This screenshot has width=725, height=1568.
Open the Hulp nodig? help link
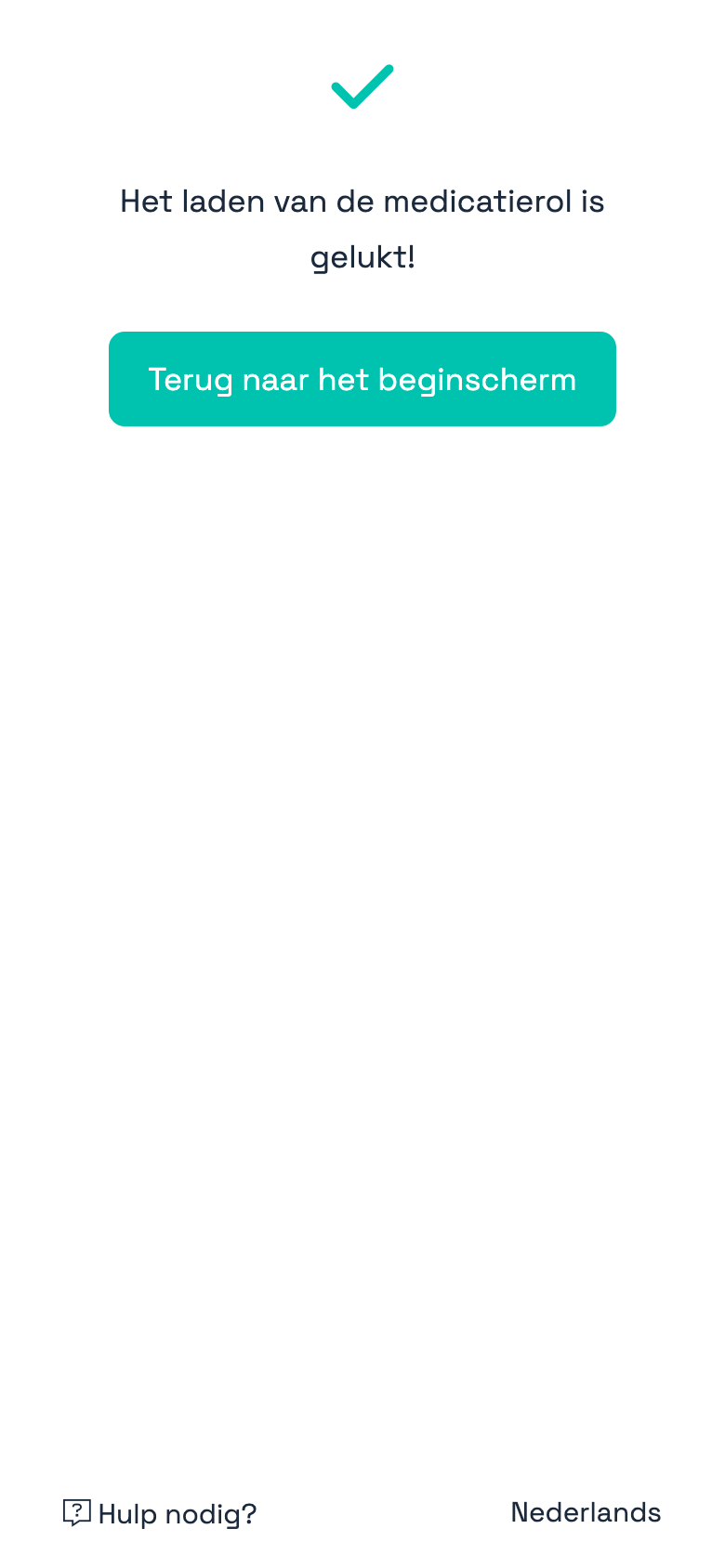click(x=160, y=1514)
